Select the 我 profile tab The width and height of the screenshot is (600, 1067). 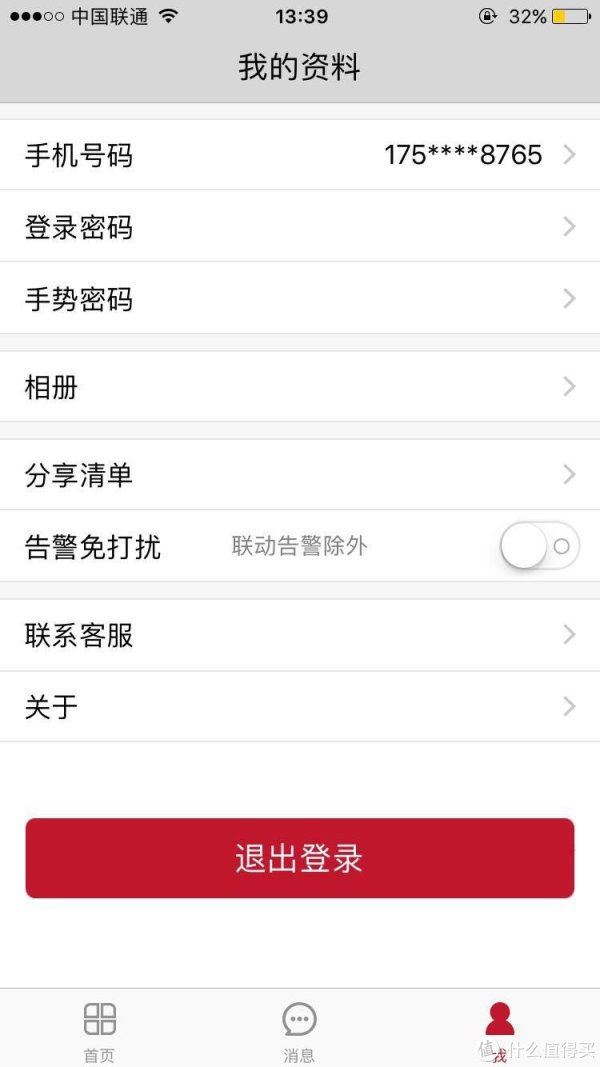click(x=500, y=1031)
